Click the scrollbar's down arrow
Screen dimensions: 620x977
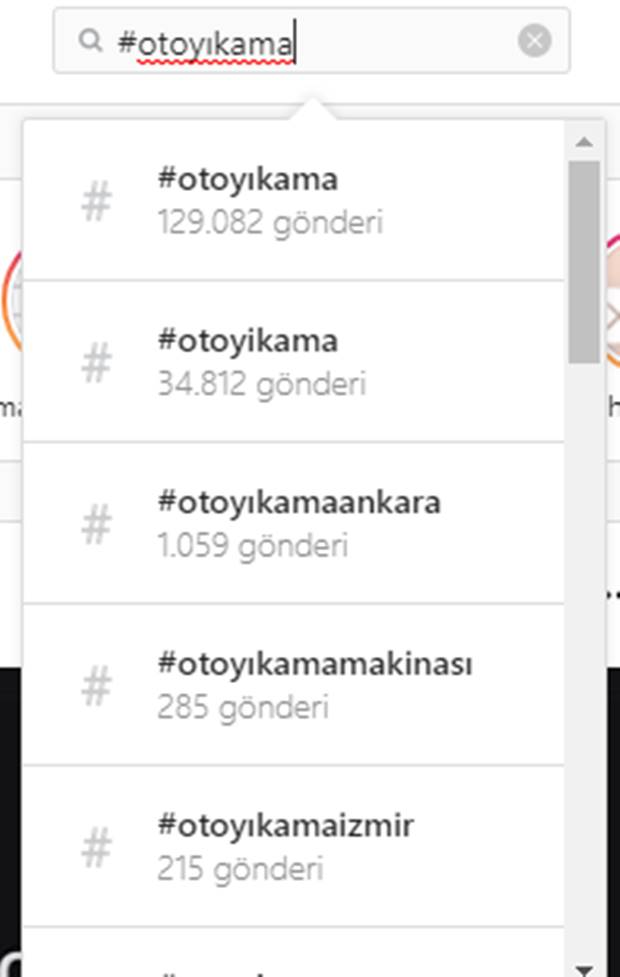(x=585, y=967)
